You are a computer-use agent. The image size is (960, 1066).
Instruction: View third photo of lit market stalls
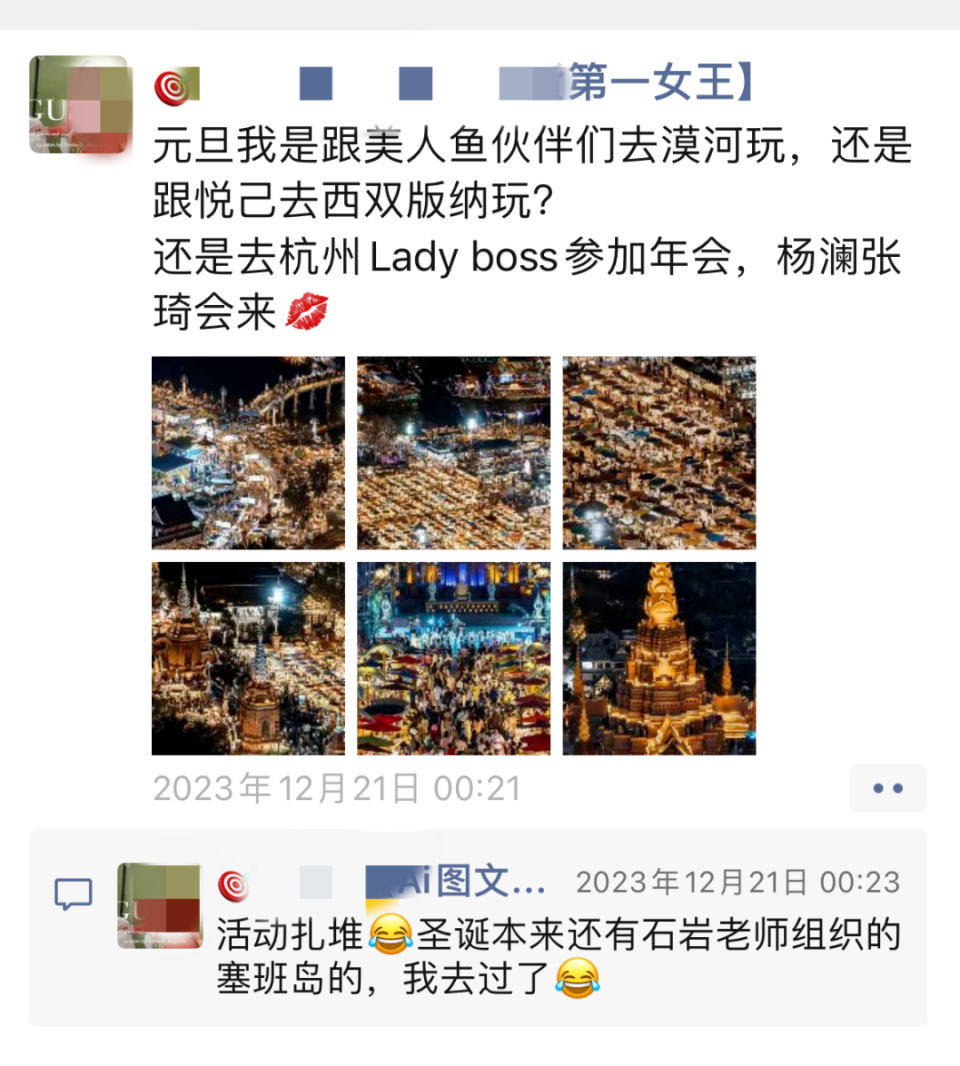click(659, 453)
